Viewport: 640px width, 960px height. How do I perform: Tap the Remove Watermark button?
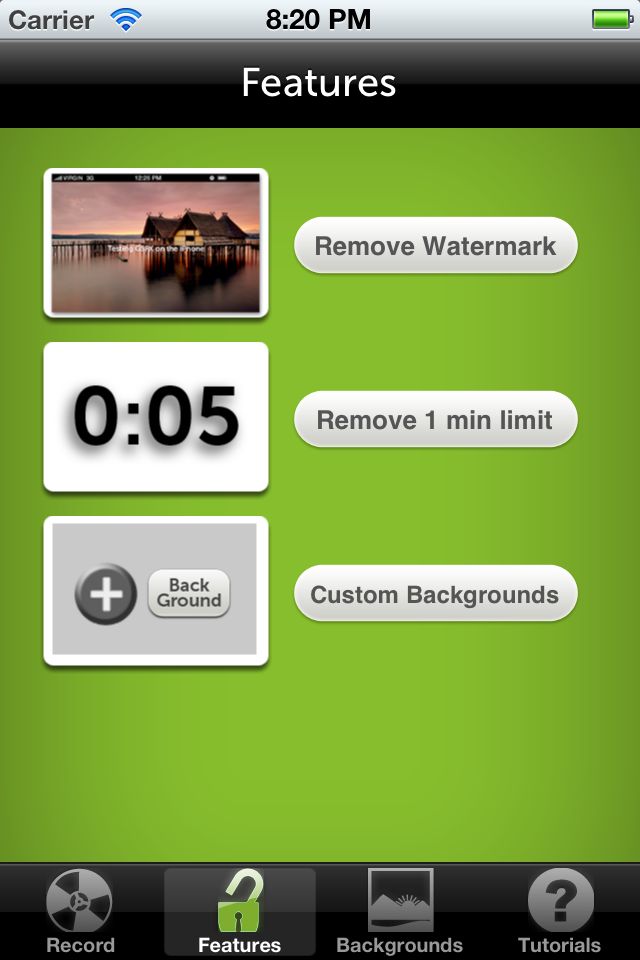pos(435,245)
